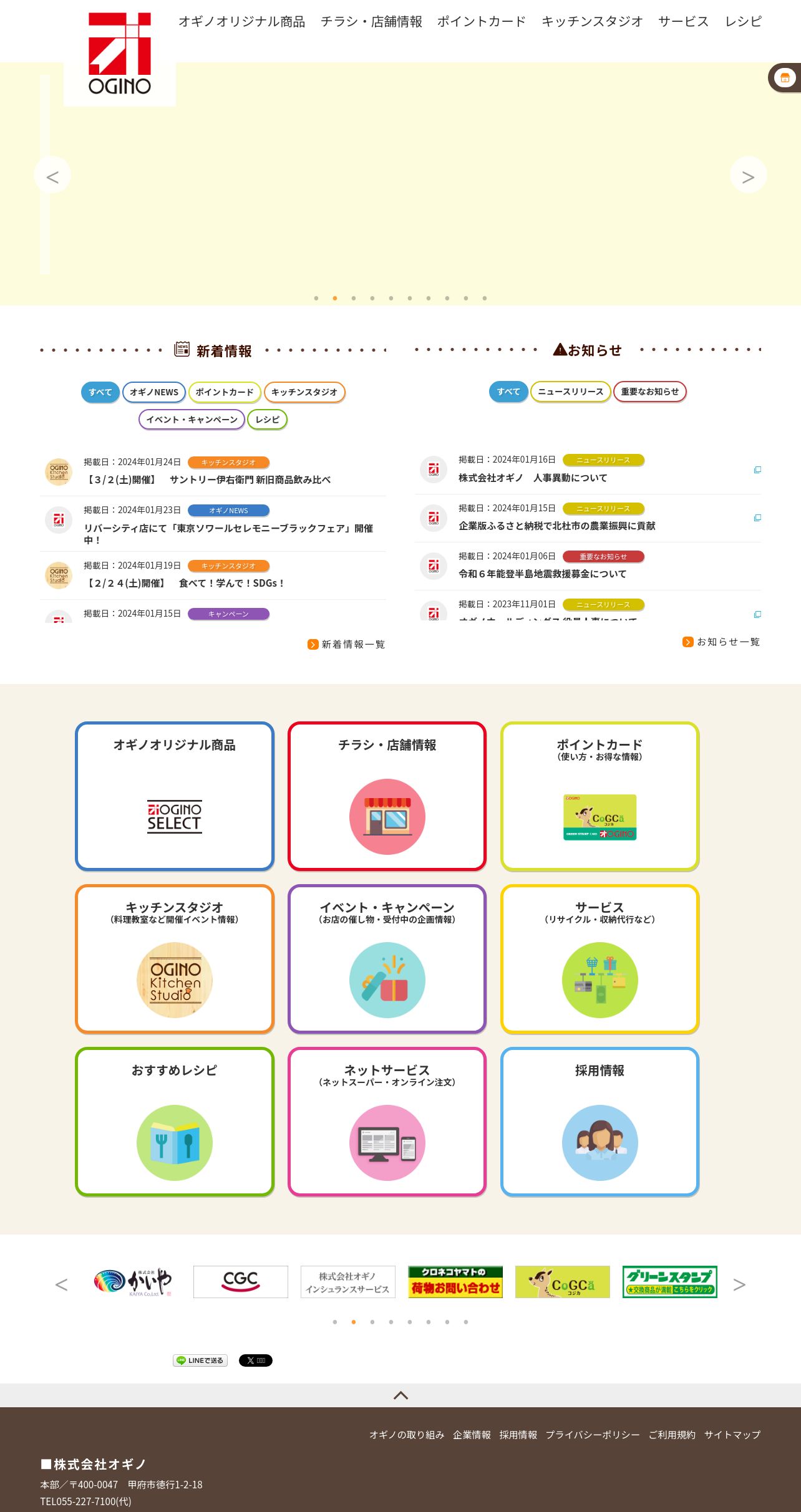
Task: Open the オギノオリジナル商品 card
Action: [x=175, y=796]
